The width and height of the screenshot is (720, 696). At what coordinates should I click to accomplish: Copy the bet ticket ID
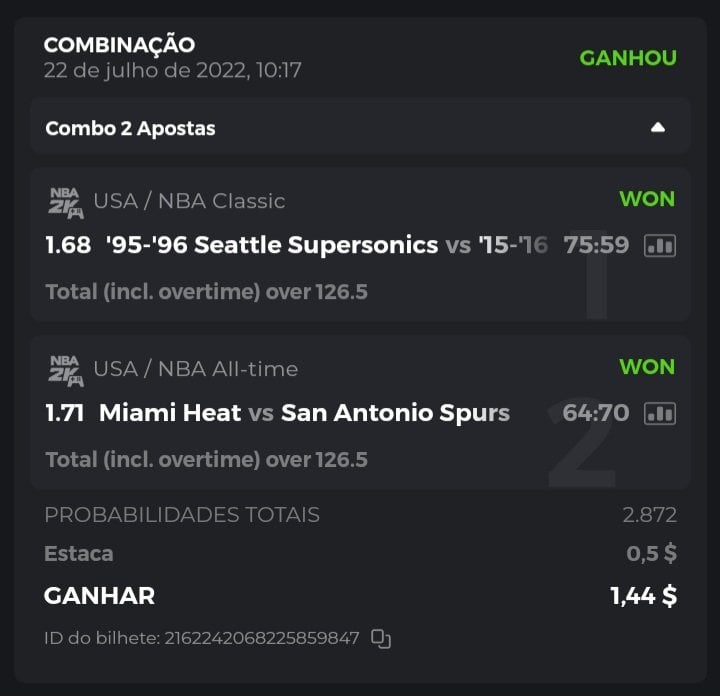tap(381, 638)
